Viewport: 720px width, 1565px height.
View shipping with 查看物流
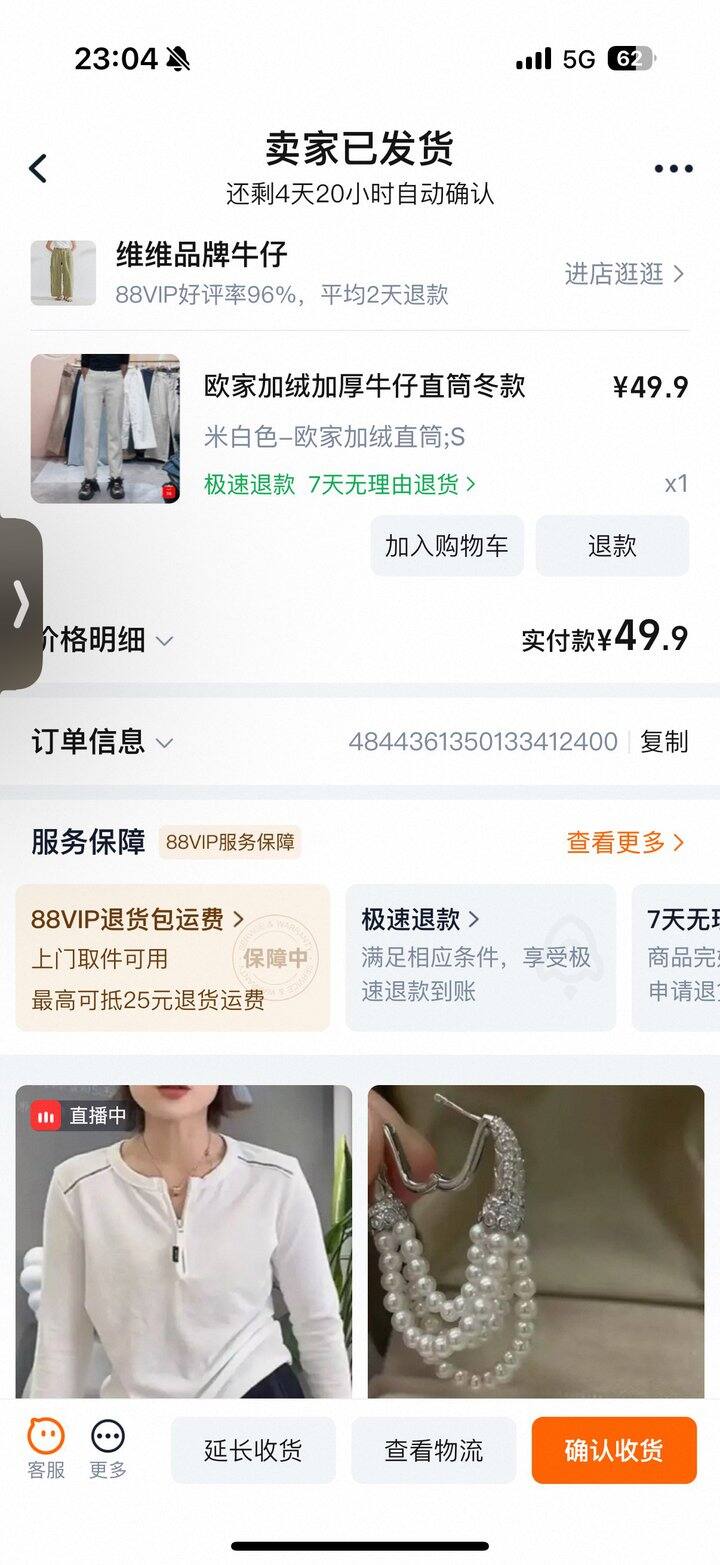pos(433,1450)
